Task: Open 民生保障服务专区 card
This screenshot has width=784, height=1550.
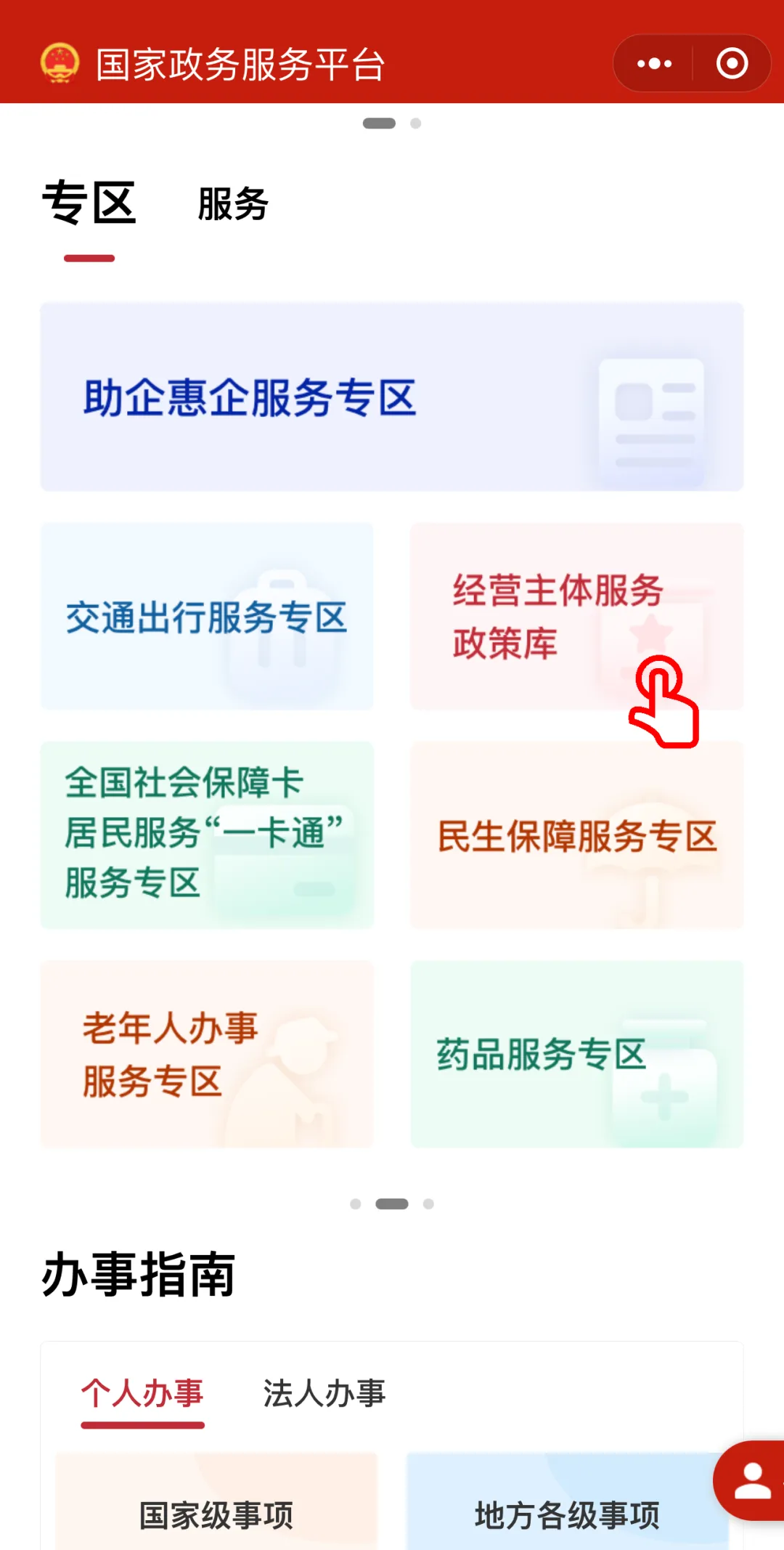Action: (576, 835)
